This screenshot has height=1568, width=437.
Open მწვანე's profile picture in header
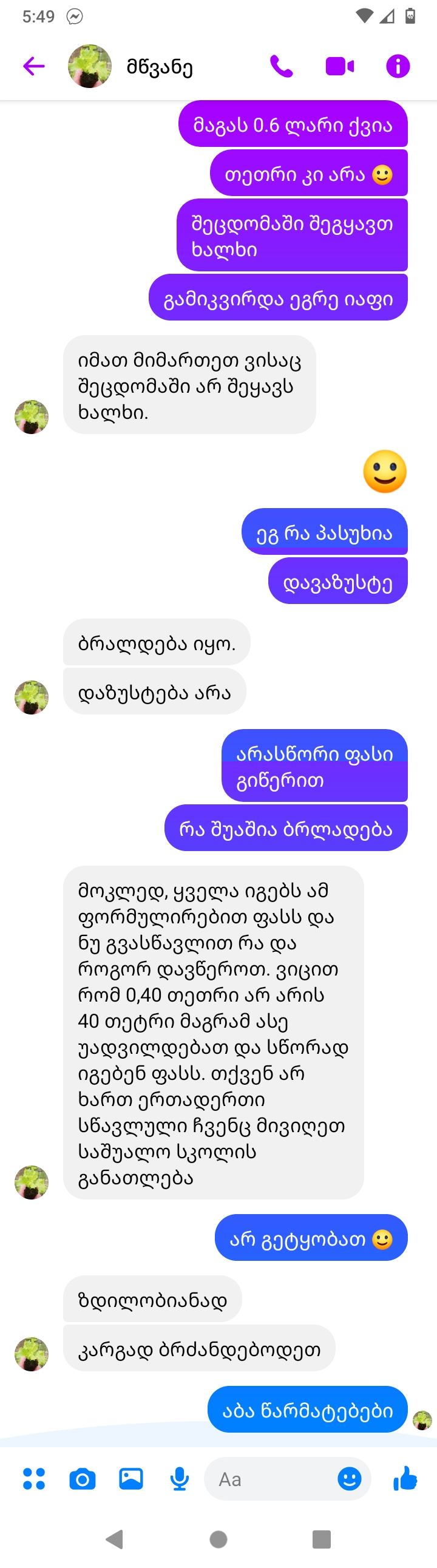[90, 66]
